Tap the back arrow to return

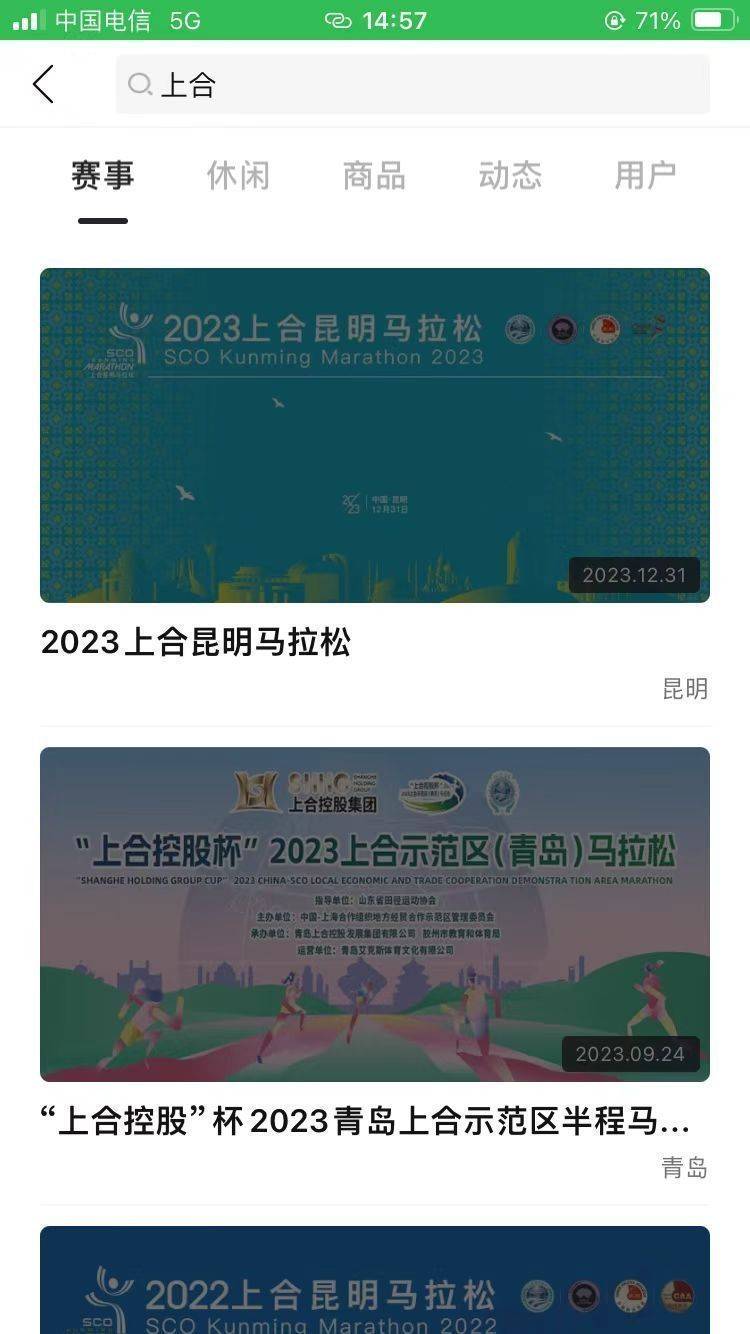pos(42,84)
